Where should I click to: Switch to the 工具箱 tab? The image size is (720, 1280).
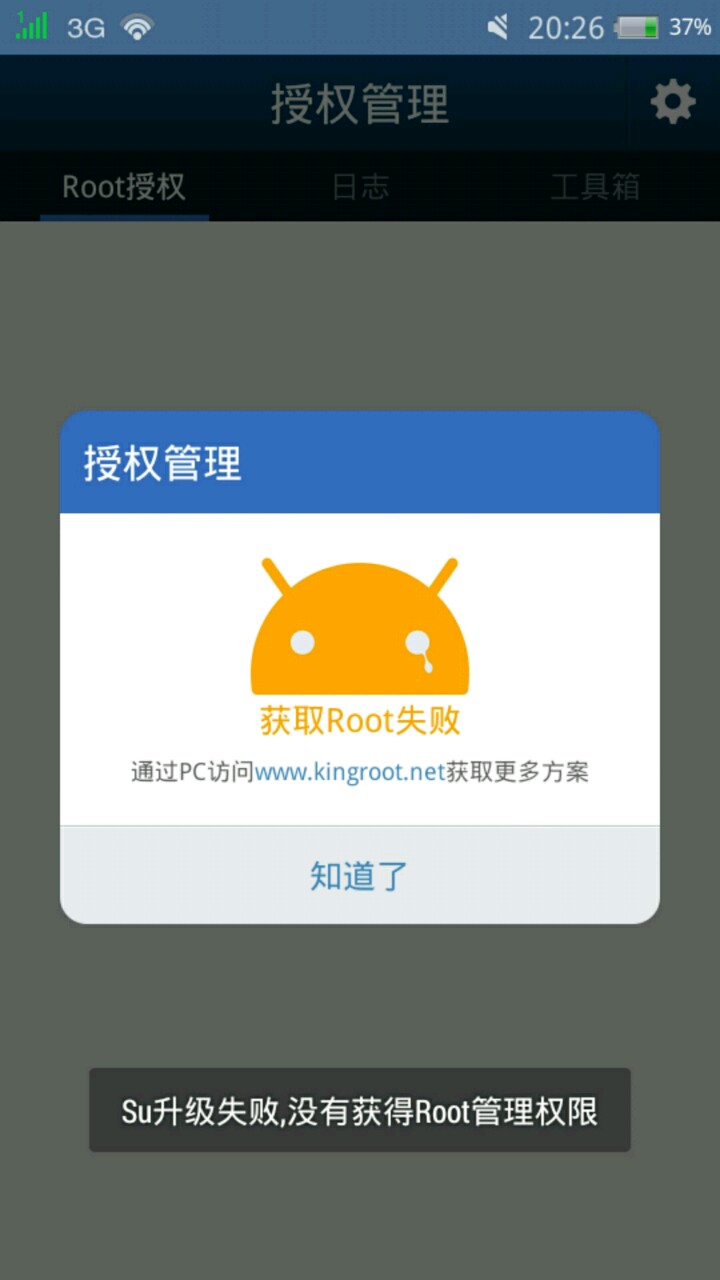click(595, 187)
